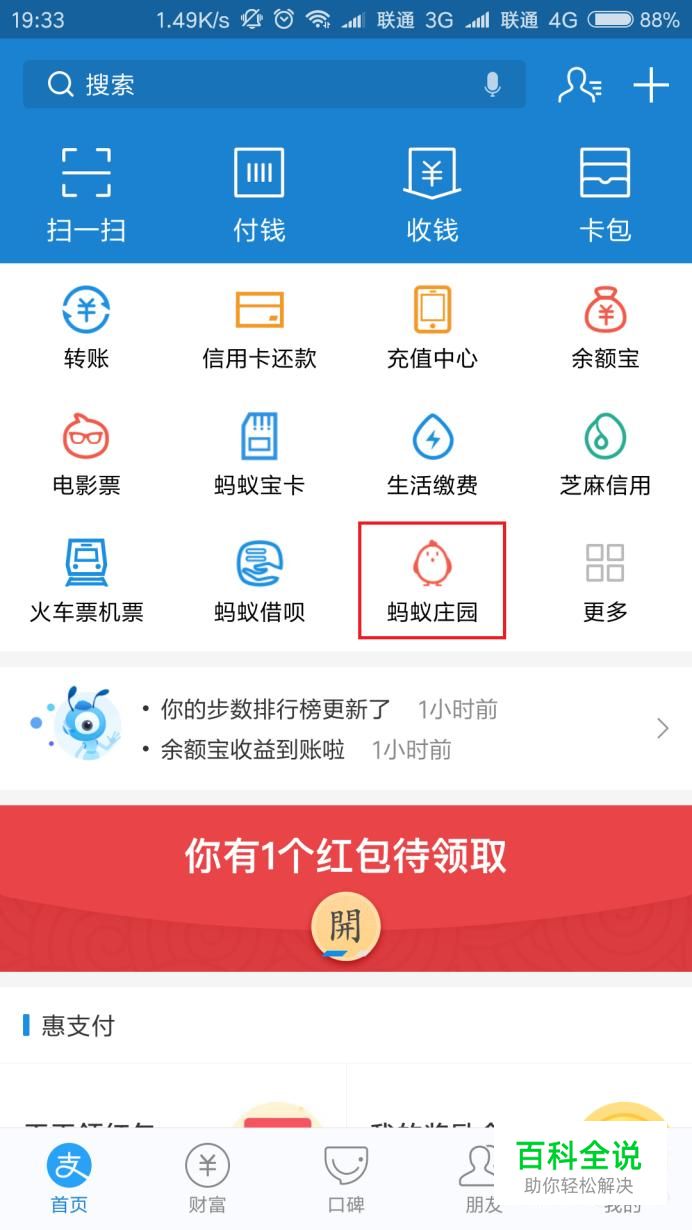This screenshot has width=692, height=1230.
Task: Tap 開 to open the red packet
Action: pos(345,926)
